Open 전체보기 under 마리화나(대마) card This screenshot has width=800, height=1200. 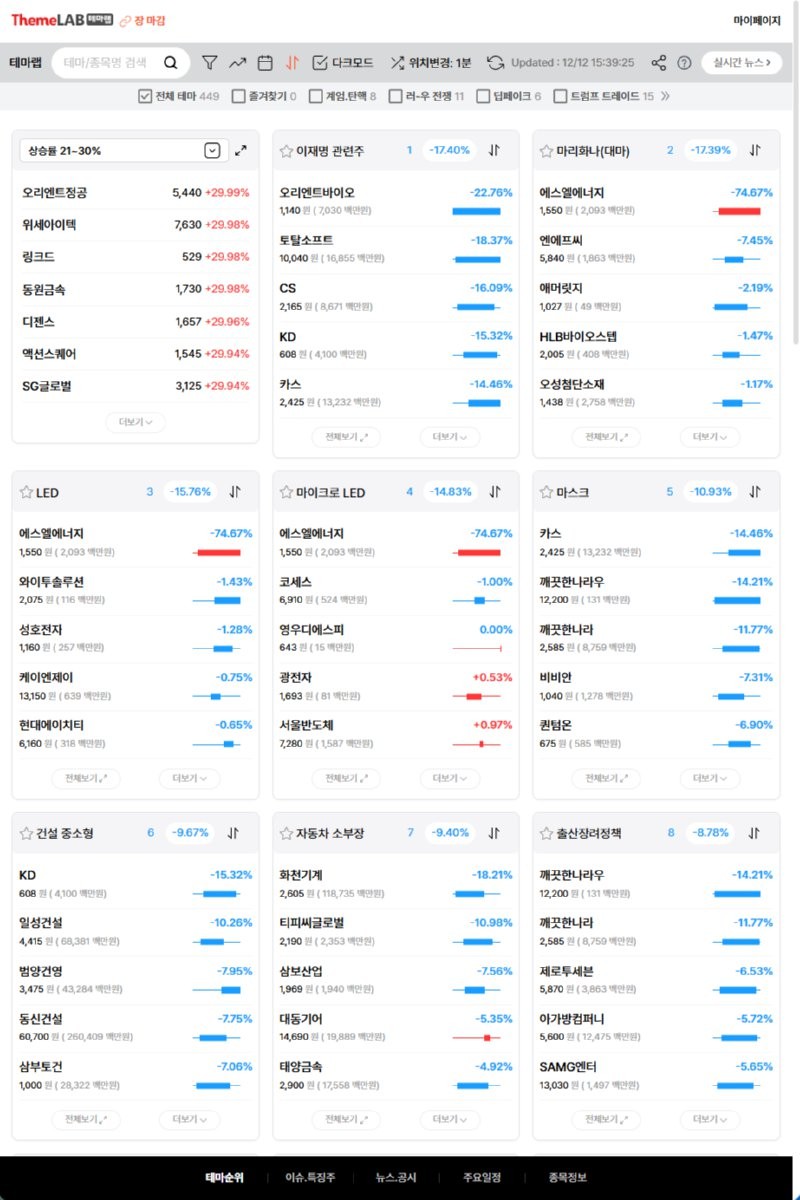[606, 437]
